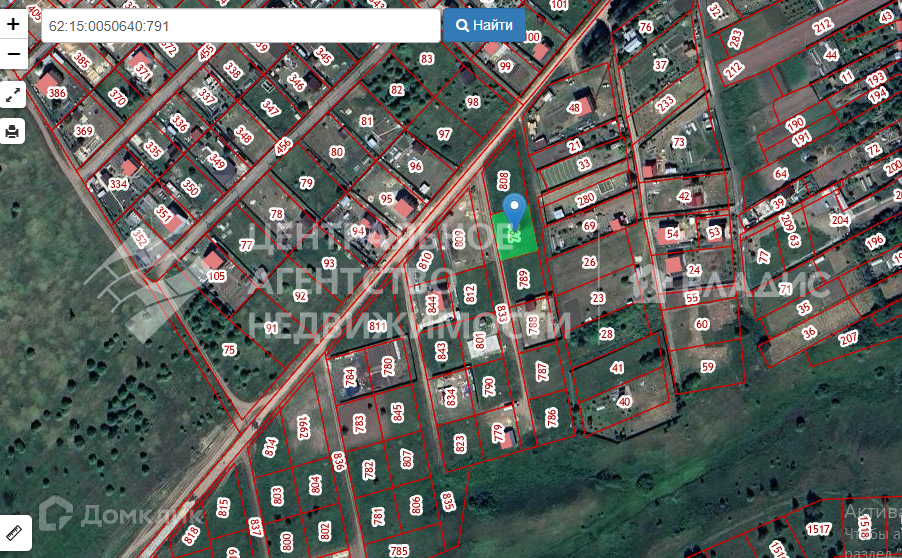Image resolution: width=902 pixels, height=558 pixels.
Task: Tap the Найти search button
Action: (484, 25)
